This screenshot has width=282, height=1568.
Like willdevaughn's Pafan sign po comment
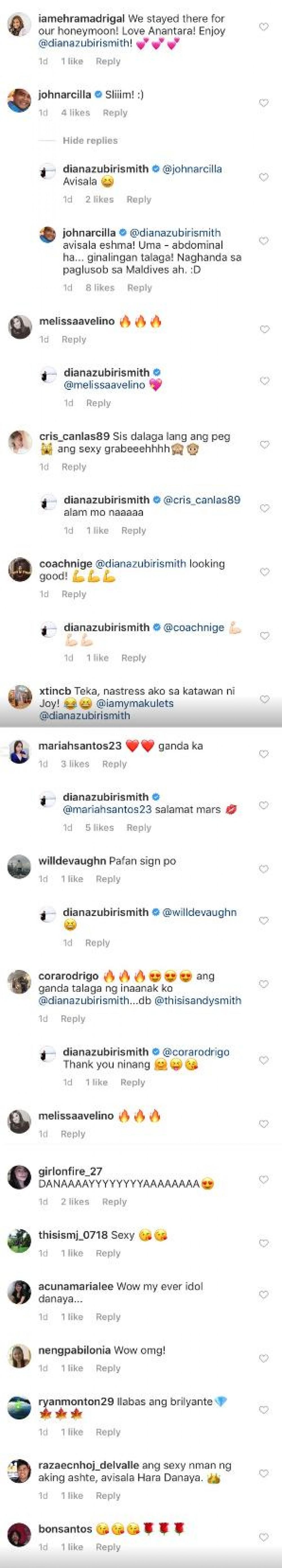click(264, 869)
